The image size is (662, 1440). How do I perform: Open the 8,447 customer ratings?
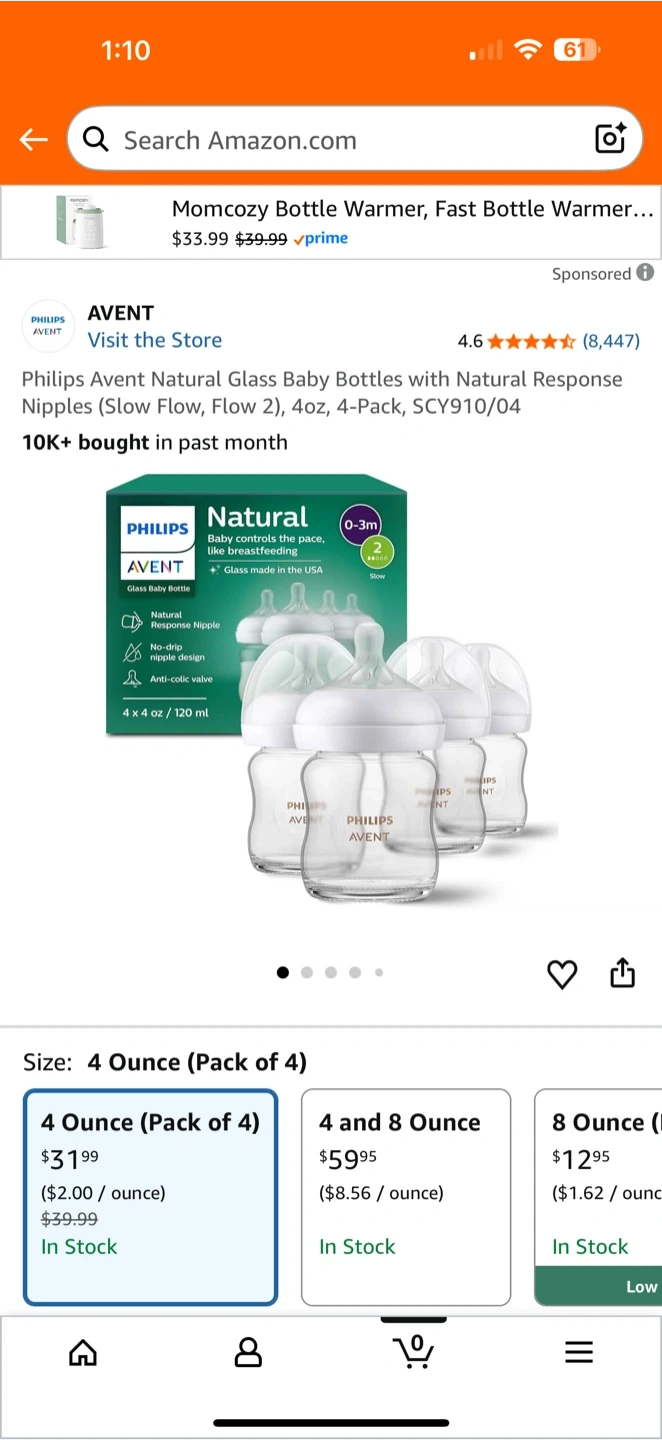click(611, 341)
